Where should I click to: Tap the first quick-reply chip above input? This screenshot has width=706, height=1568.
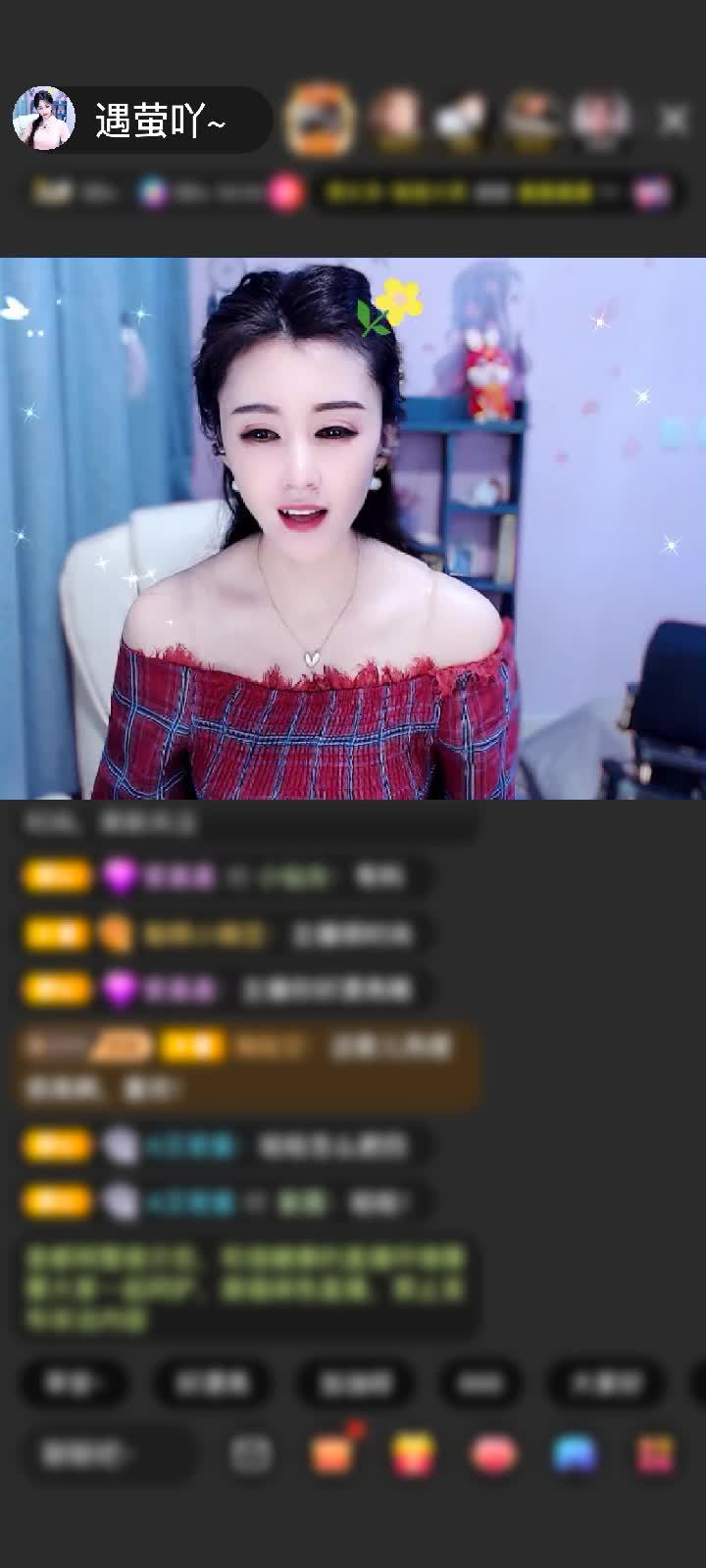coord(75,1383)
